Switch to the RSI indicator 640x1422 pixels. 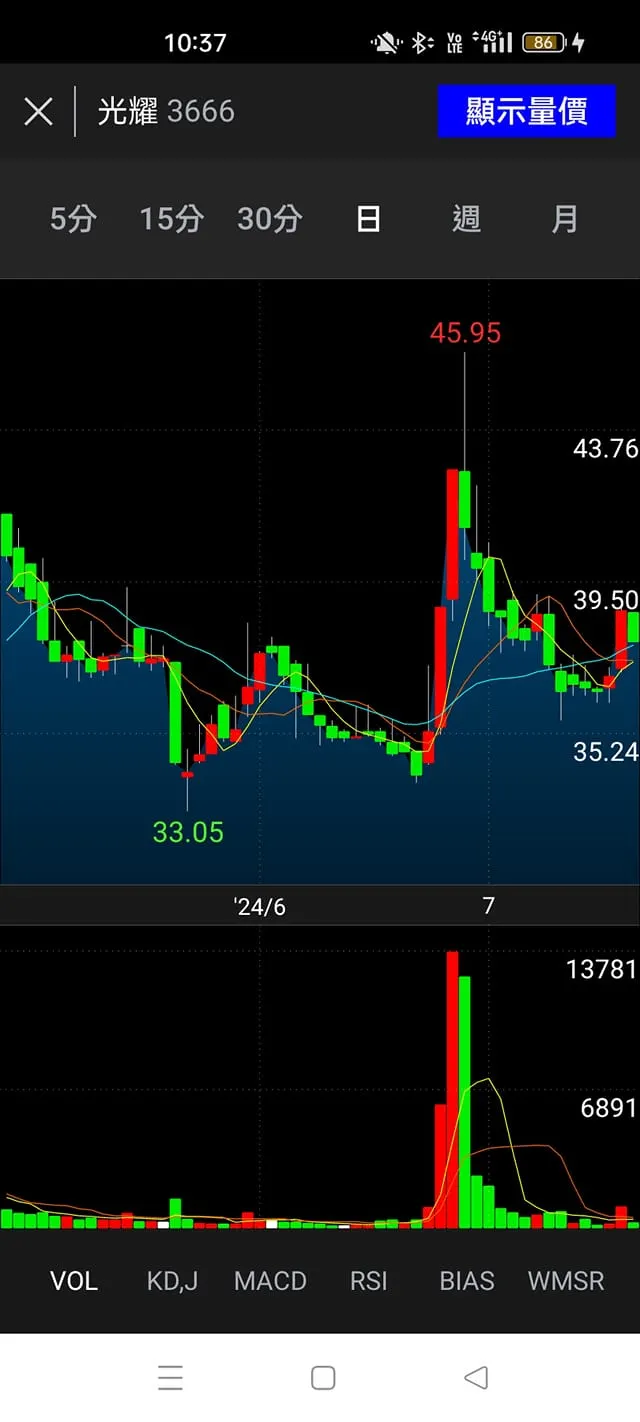coord(368,1281)
